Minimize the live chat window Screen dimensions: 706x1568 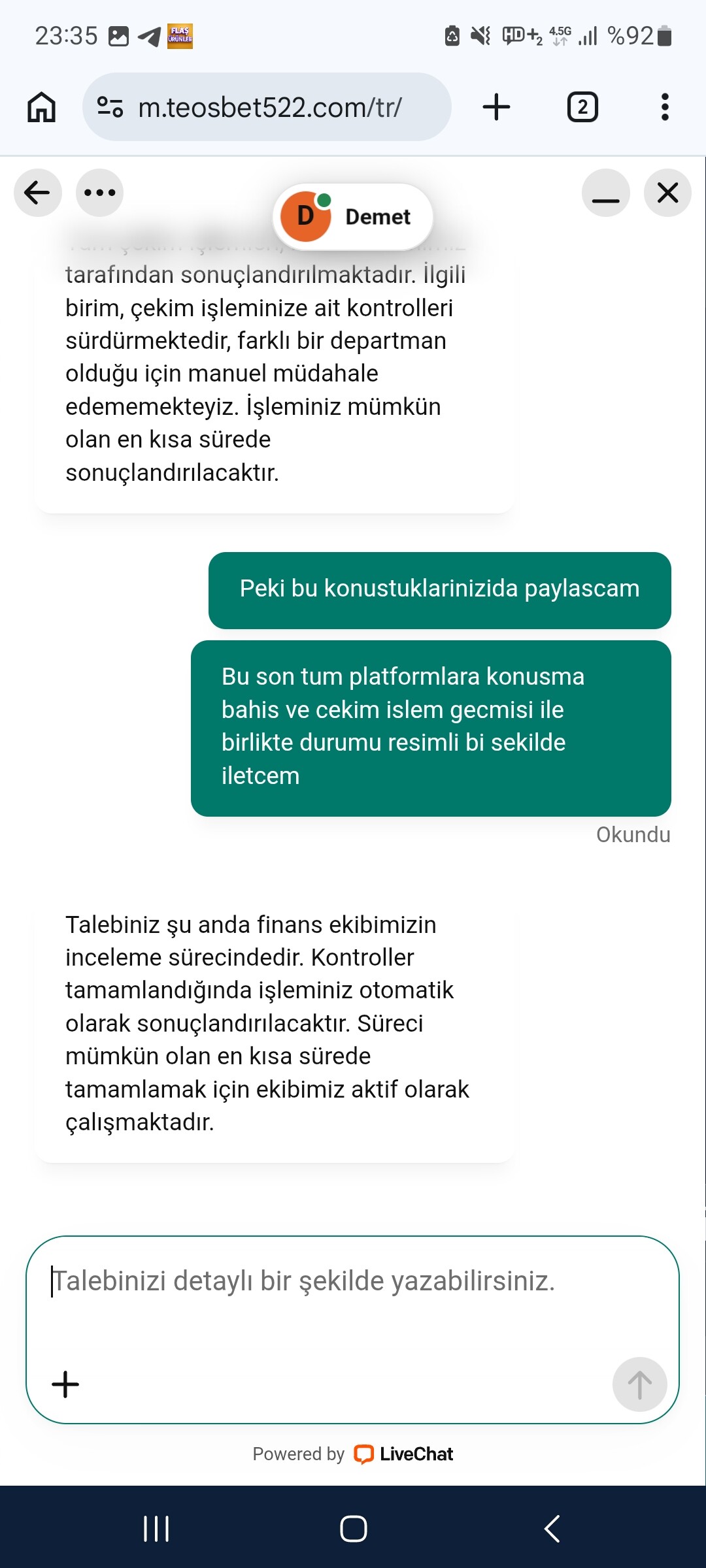[605, 193]
